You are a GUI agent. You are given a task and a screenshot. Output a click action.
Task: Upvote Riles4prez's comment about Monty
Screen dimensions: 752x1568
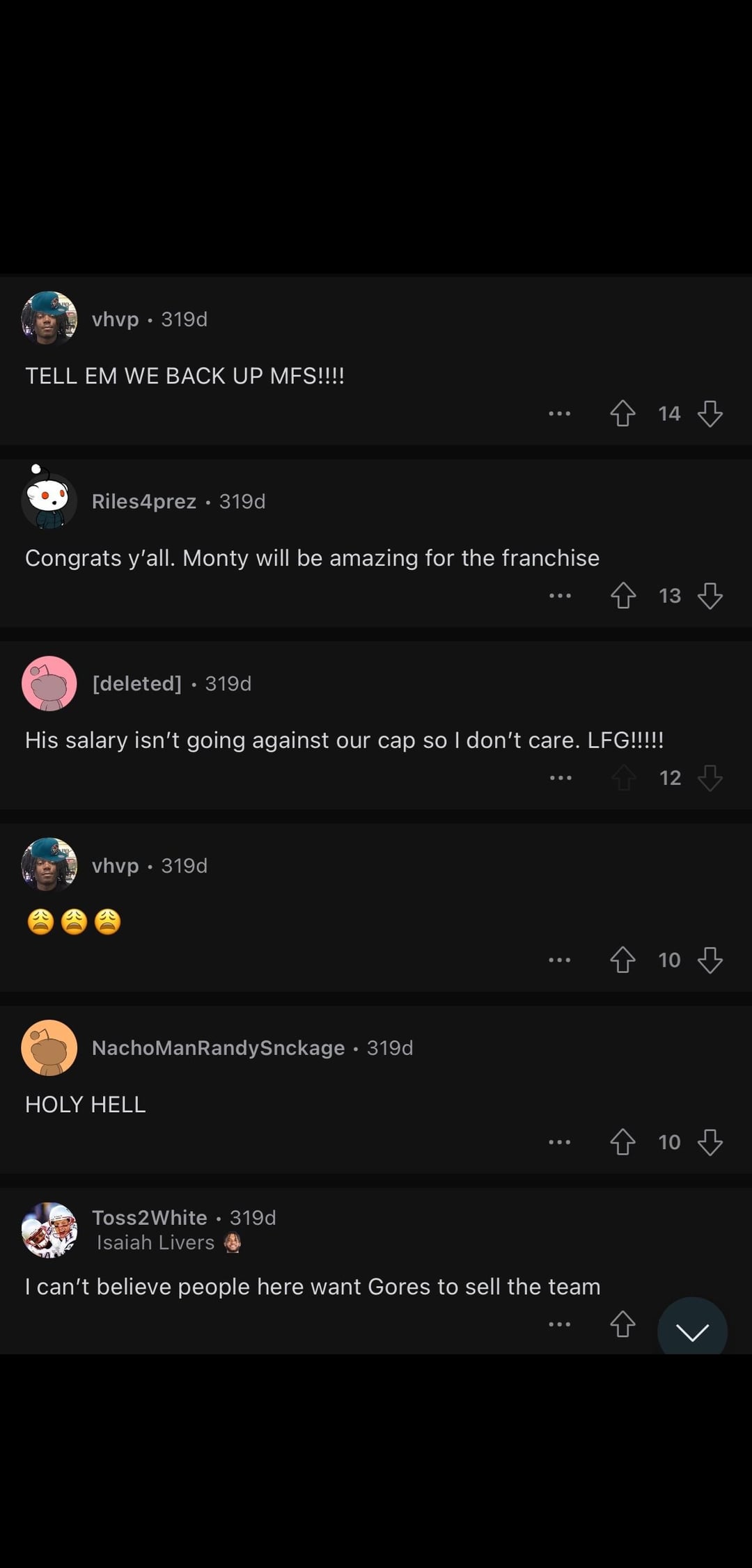(x=622, y=596)
